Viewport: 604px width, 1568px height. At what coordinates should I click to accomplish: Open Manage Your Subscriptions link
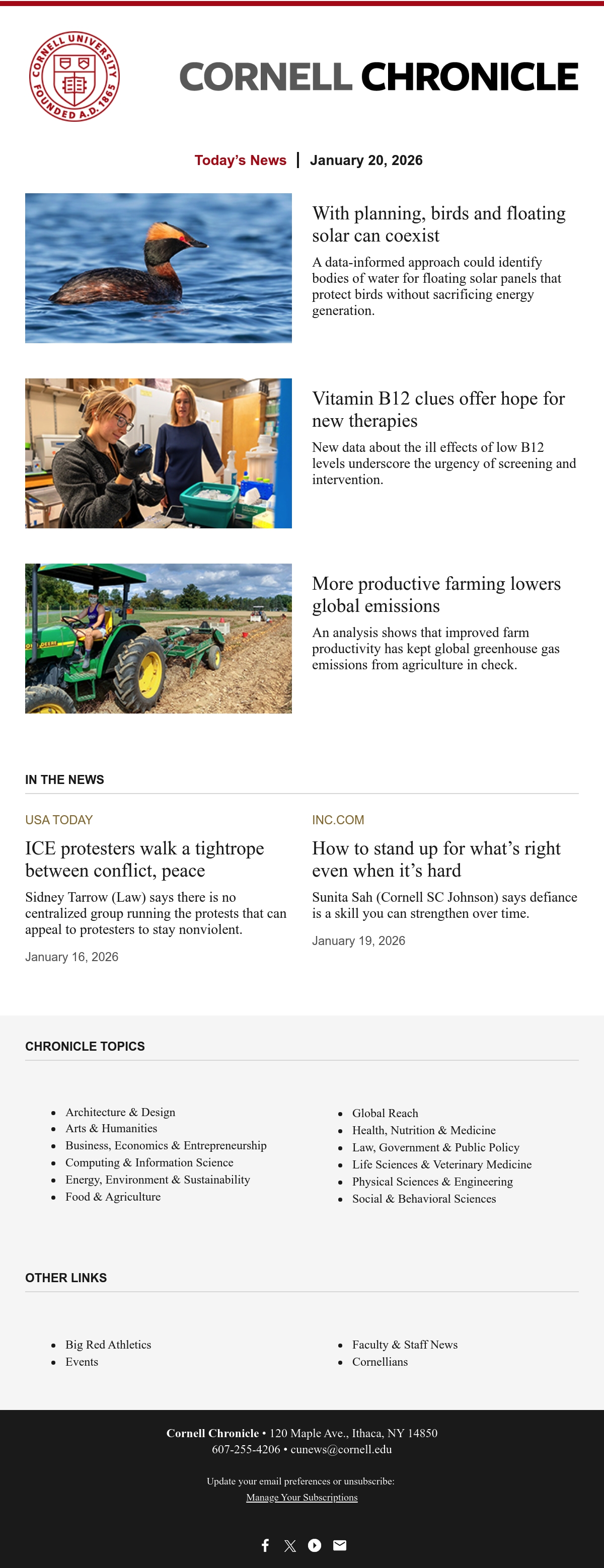coord(302,1497)
